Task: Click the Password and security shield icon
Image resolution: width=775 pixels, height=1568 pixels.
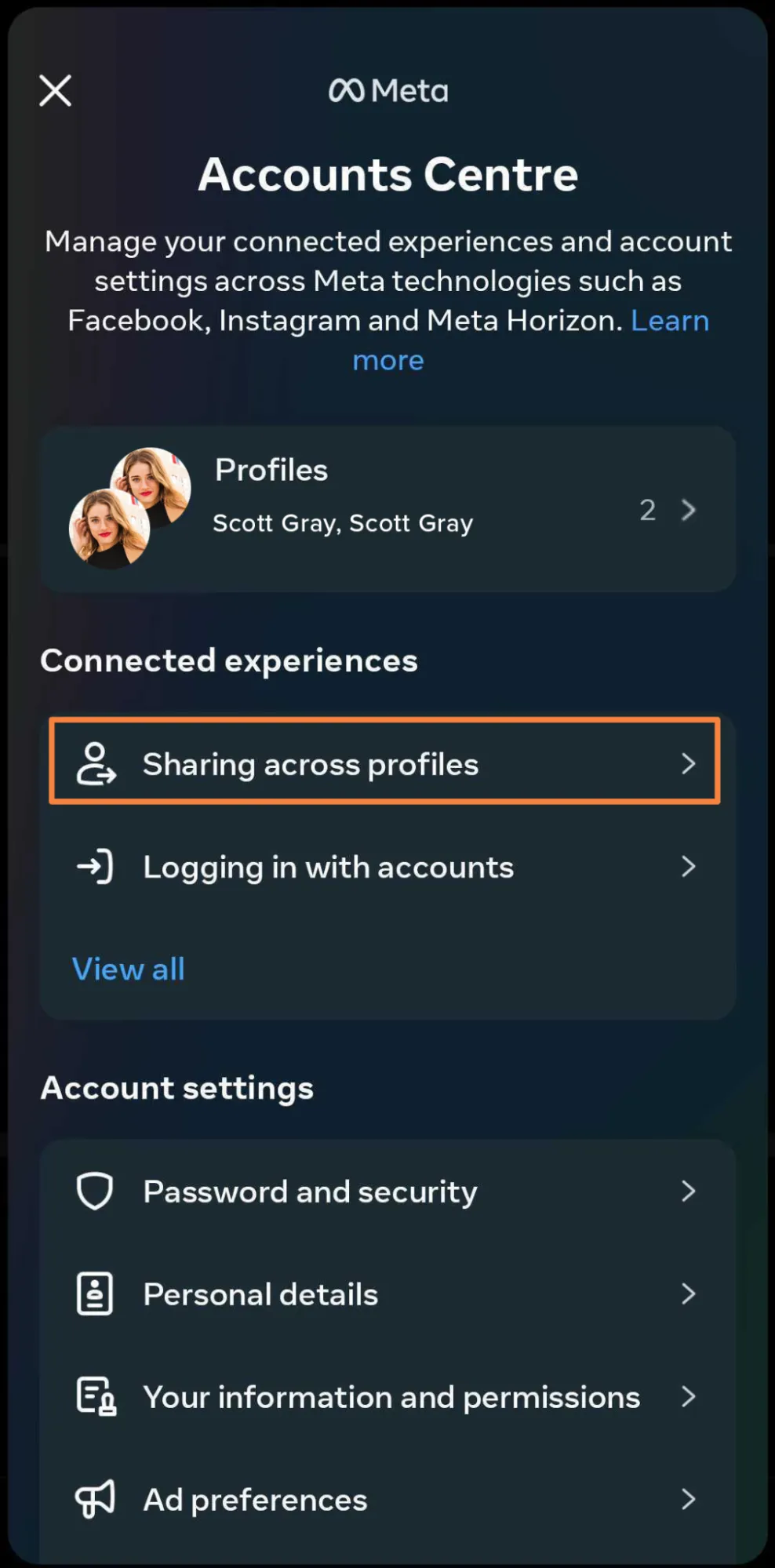Action: (x=94, y=1191)
